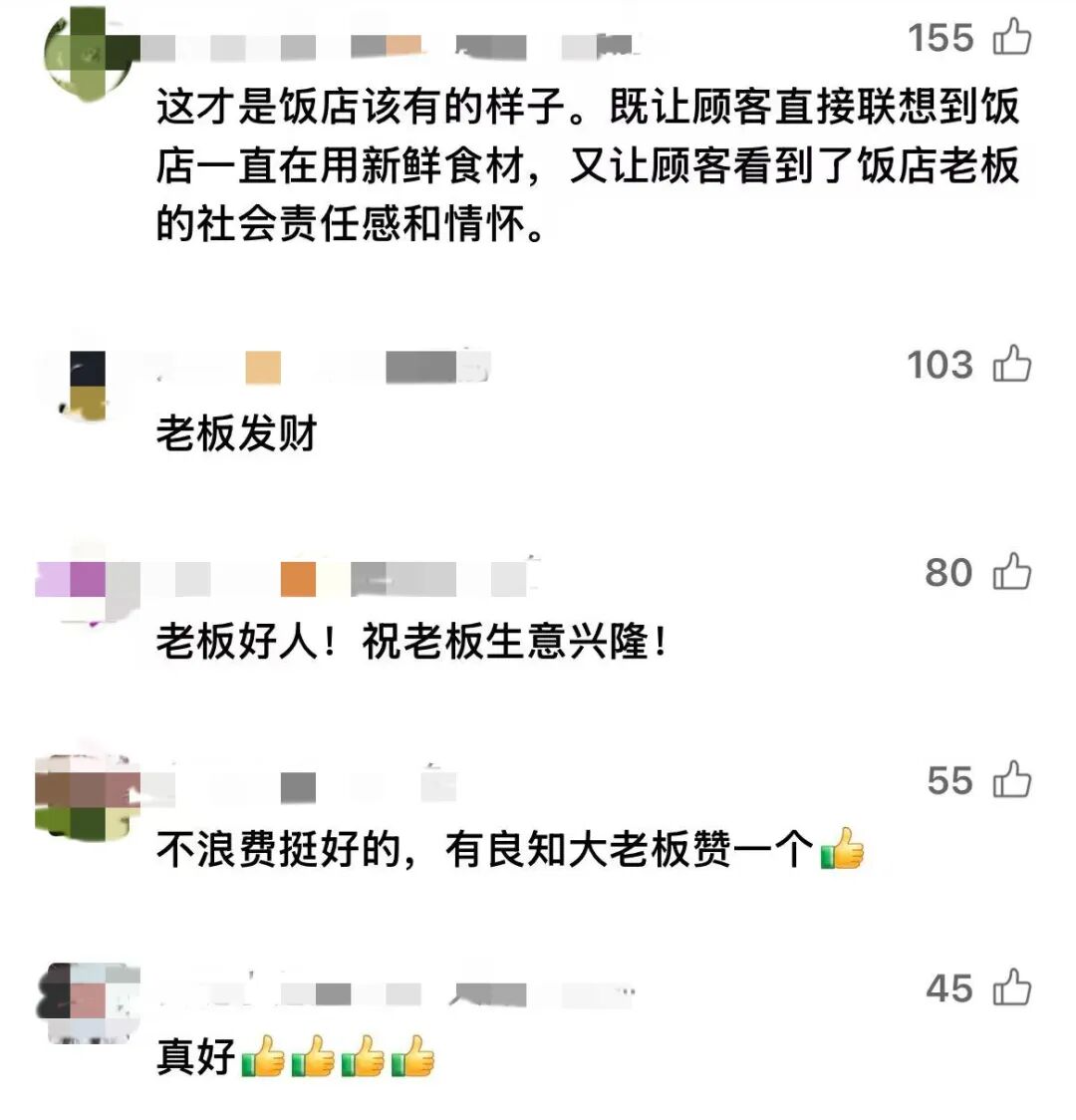This screenshot has width=1076, height=1120.
Task: Like the 老板发财 comment
Action: click(x=1012, y=364)
